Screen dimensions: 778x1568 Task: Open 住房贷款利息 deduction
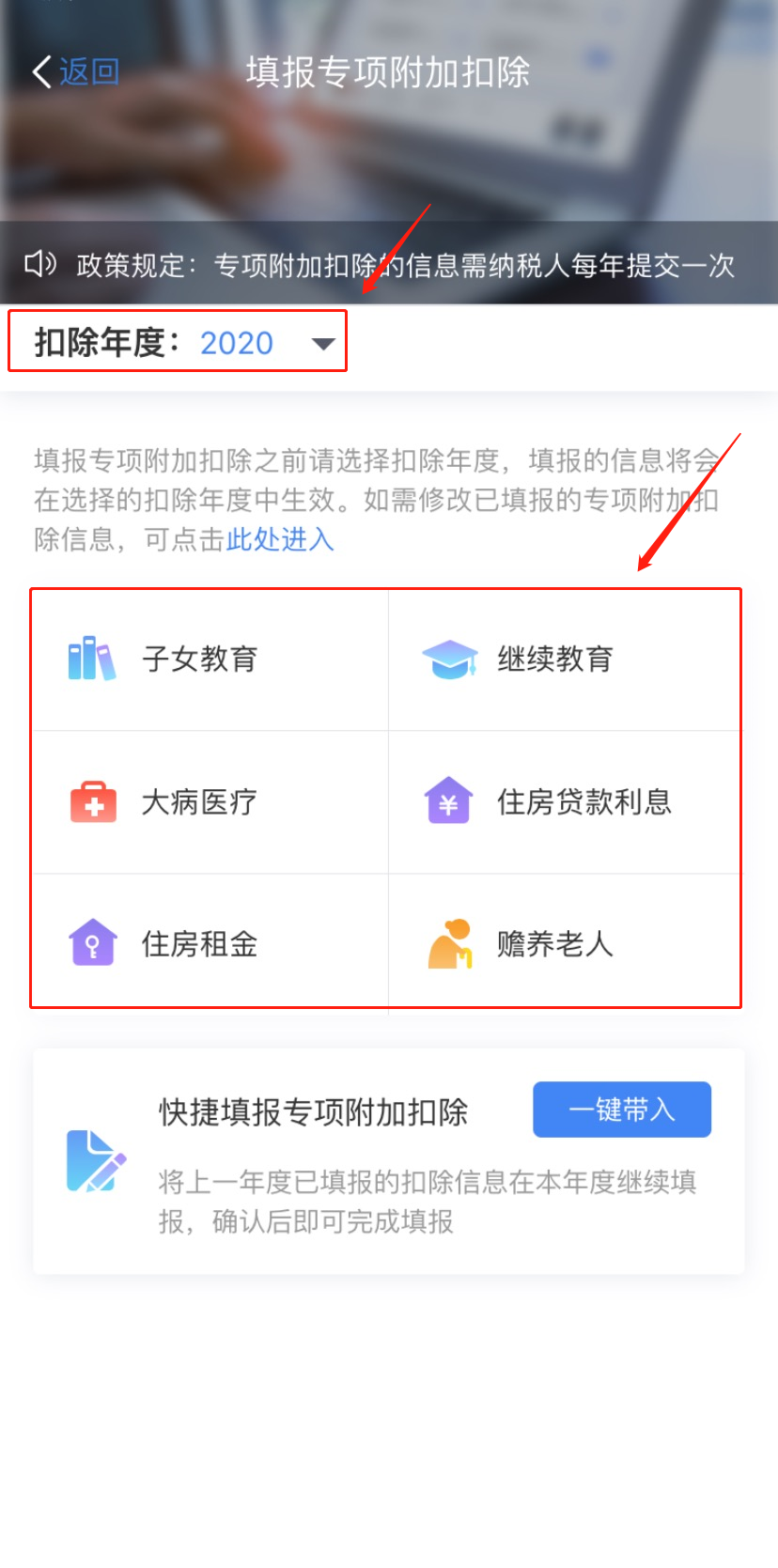[583, 802]
